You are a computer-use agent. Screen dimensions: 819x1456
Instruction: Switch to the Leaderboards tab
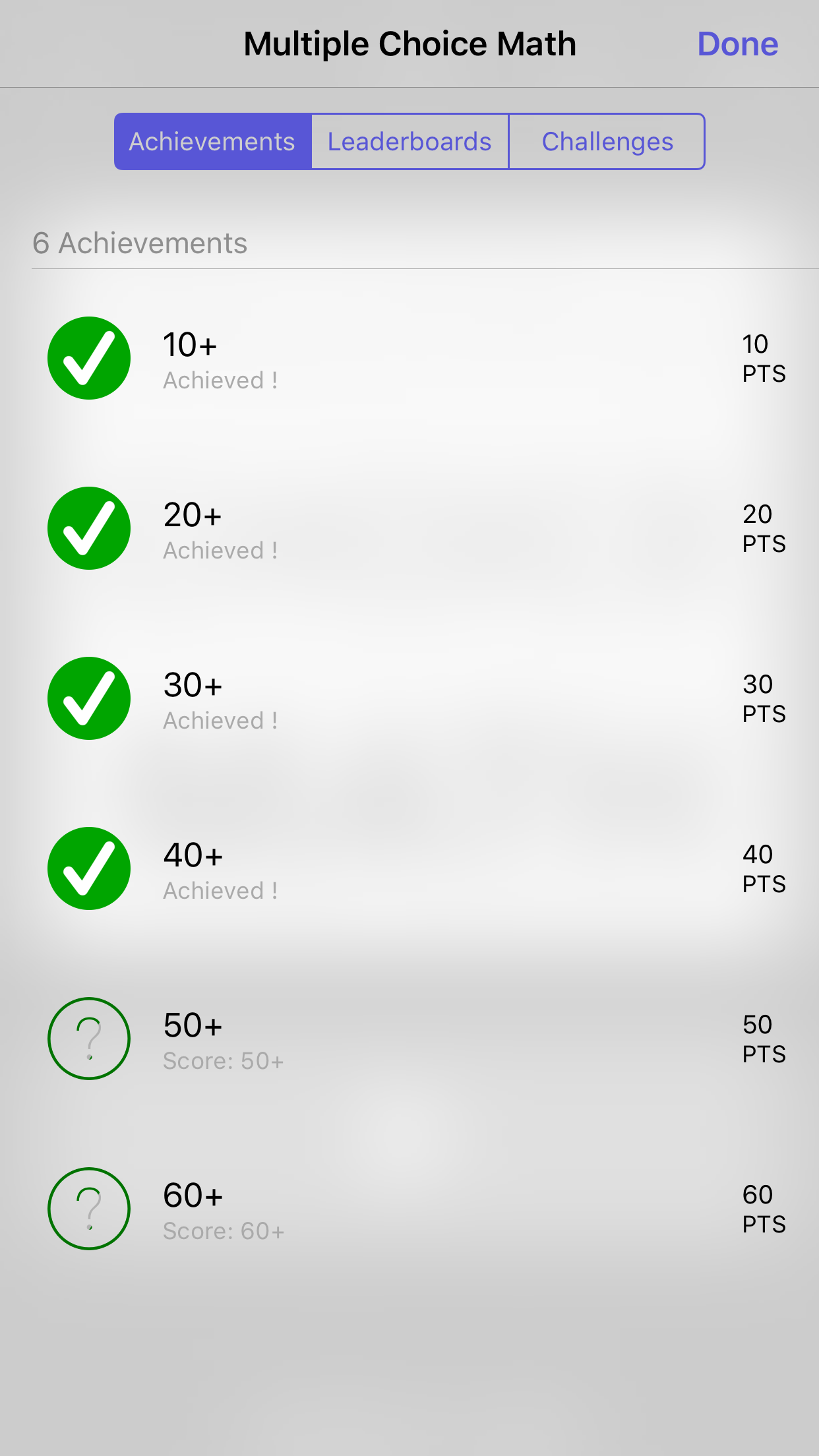(x=409, y=141)
